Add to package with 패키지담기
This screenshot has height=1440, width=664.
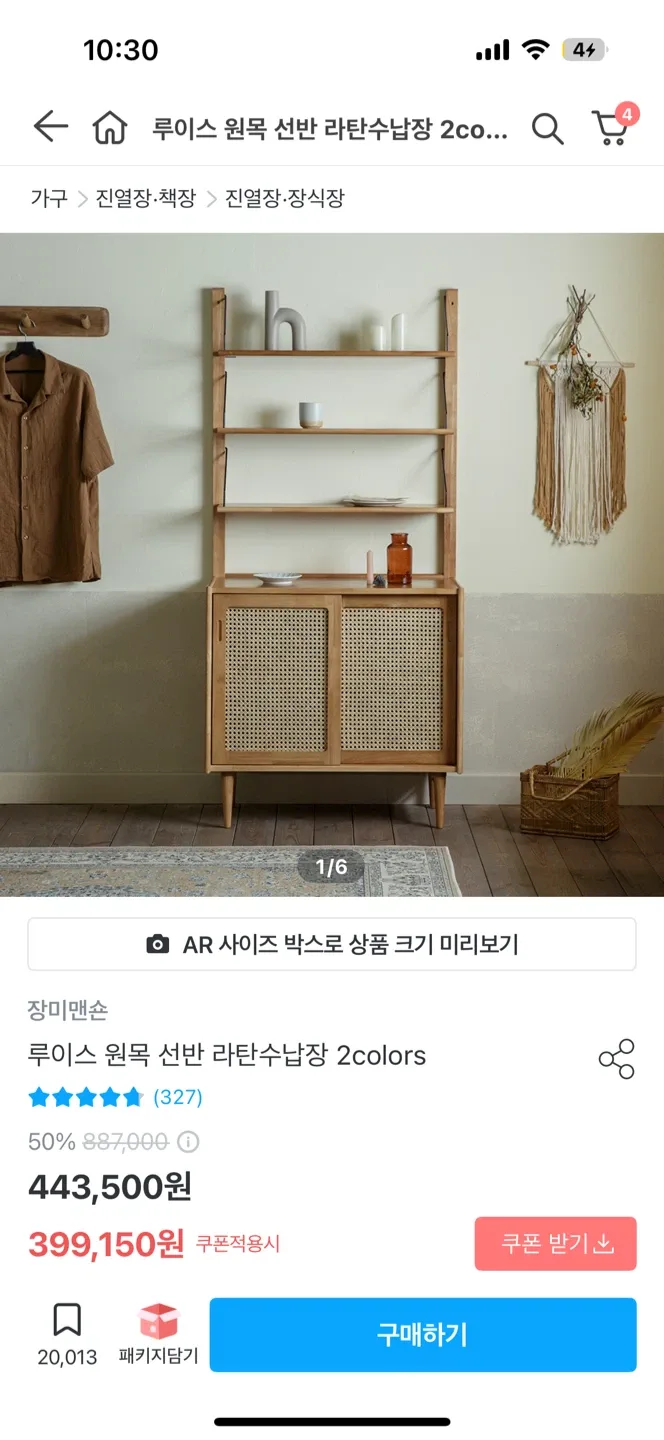158,1333
